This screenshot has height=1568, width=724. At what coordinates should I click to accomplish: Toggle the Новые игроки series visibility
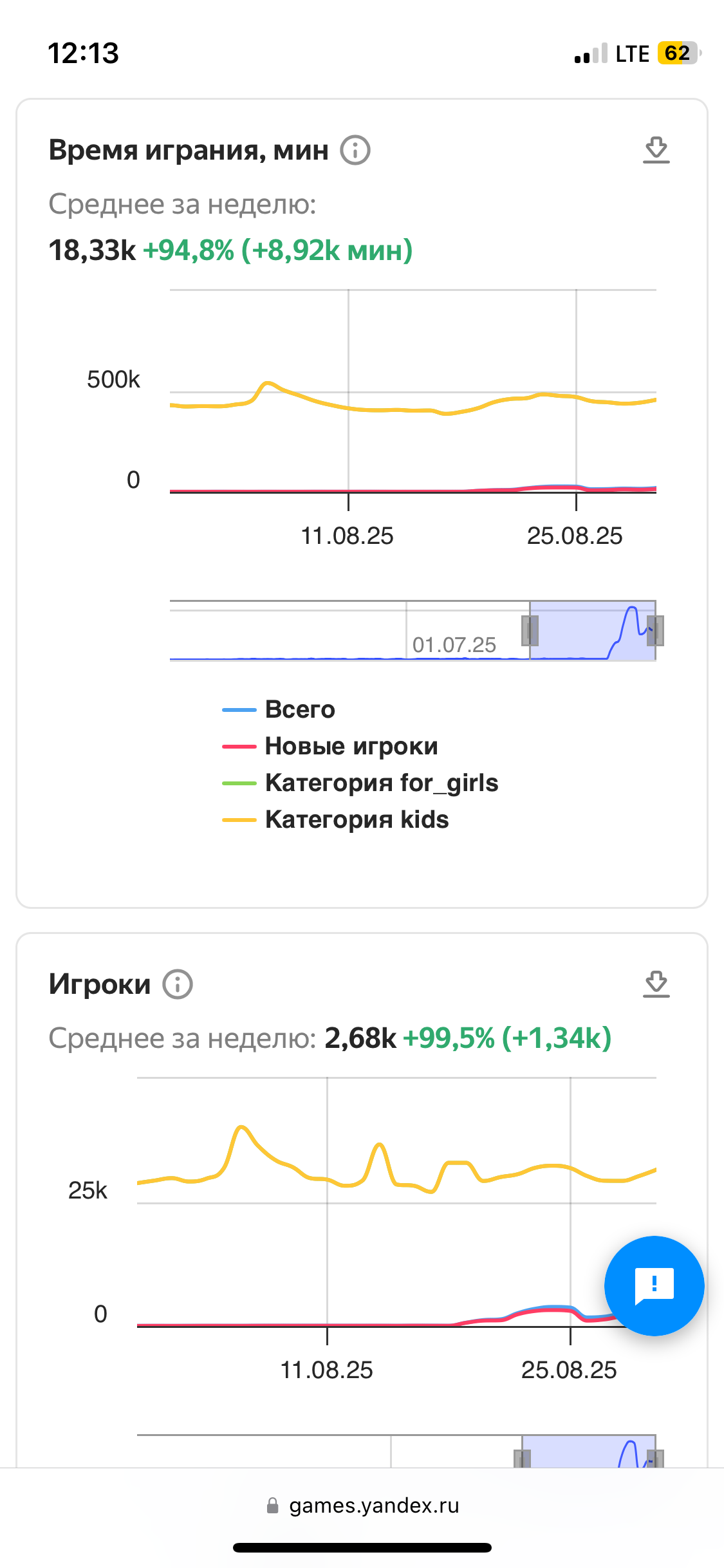[x=351, y=746]
